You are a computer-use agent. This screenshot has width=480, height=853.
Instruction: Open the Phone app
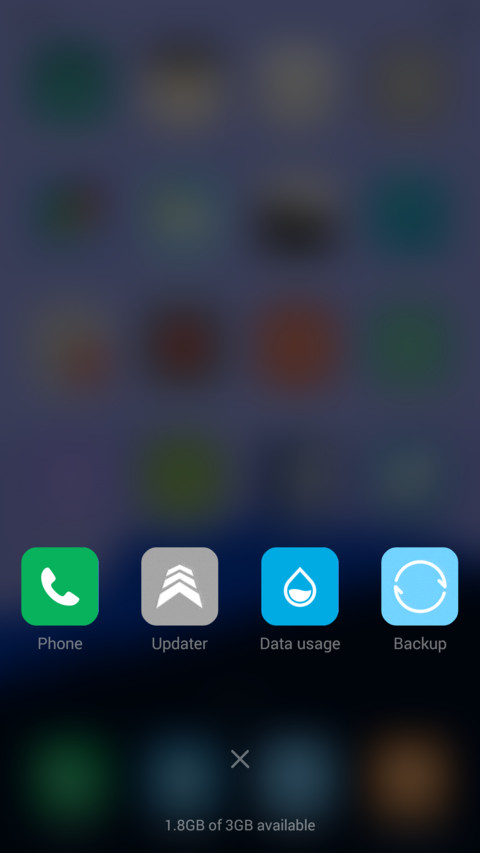click(60, 586)
